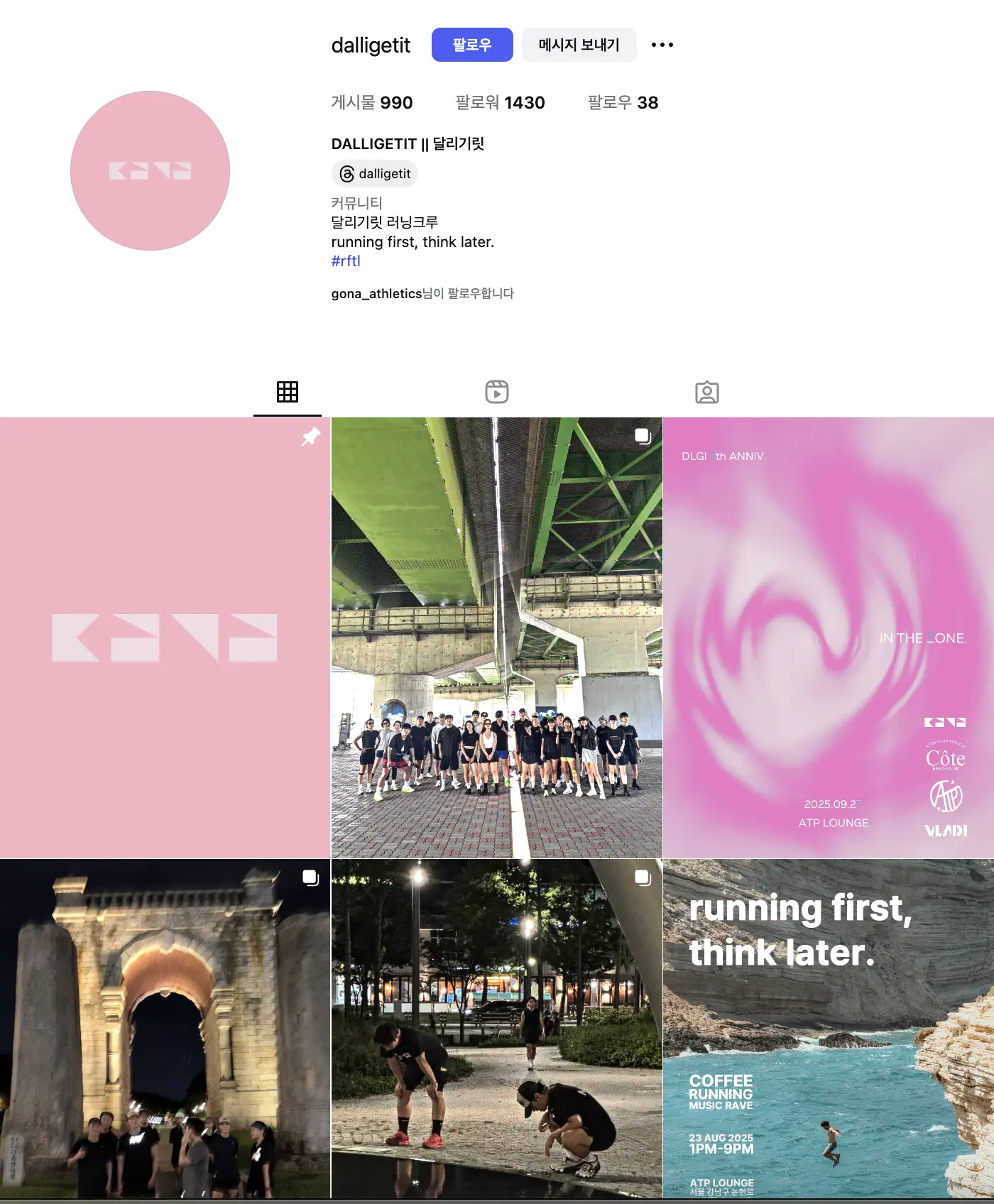Screen dimensions: 994x1204
Task: Open gona_athletics mutual follower link
Action: (x=376, y=294)
